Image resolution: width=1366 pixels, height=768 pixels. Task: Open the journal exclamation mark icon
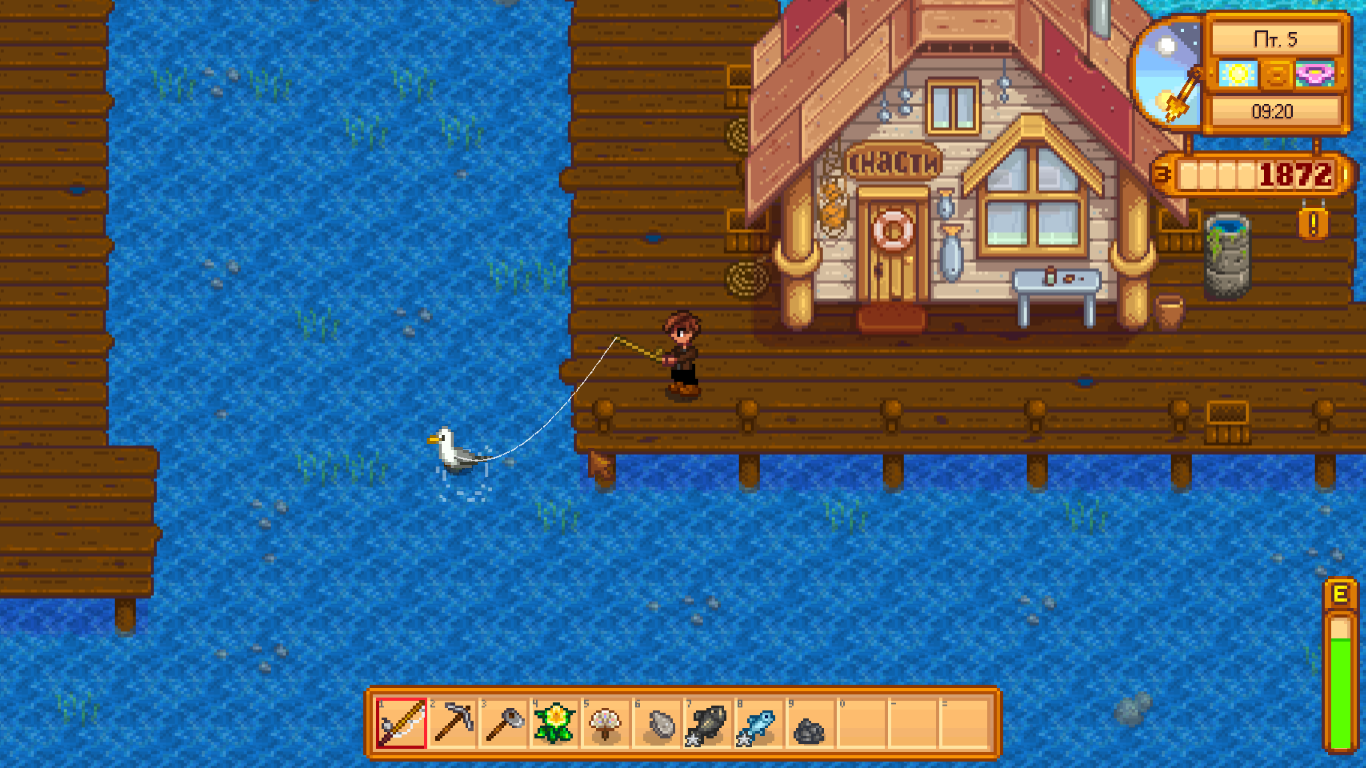pyautogui.click(x=1312, y=221)
